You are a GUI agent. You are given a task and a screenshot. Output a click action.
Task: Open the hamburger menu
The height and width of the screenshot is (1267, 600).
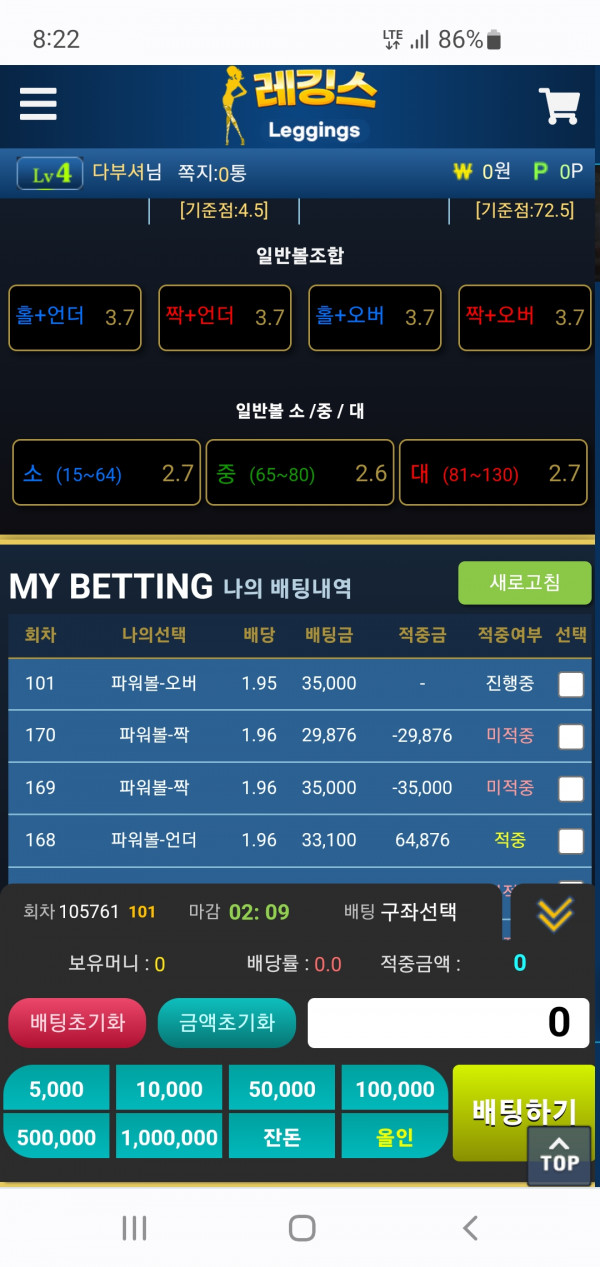(38, 104)
